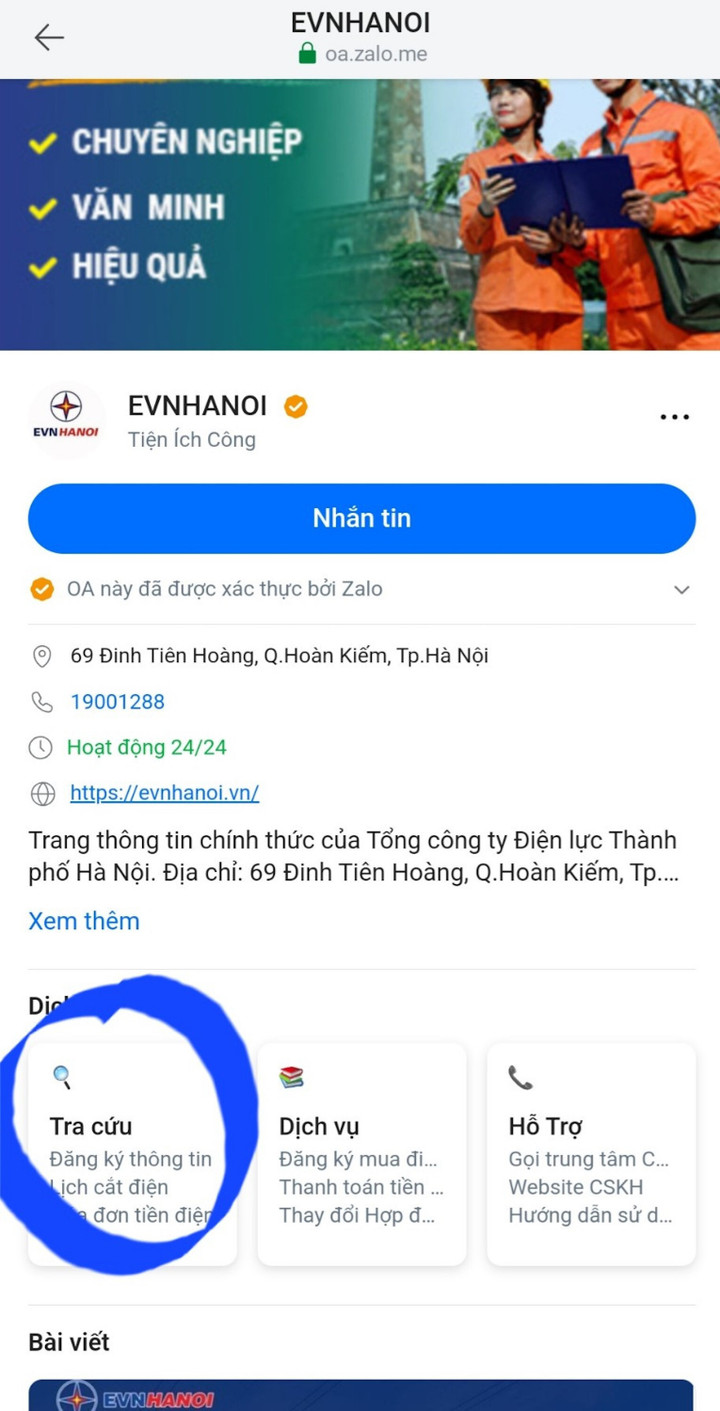
Task: Expand the Zalo verification details chevron
Action: coord(681,589)
